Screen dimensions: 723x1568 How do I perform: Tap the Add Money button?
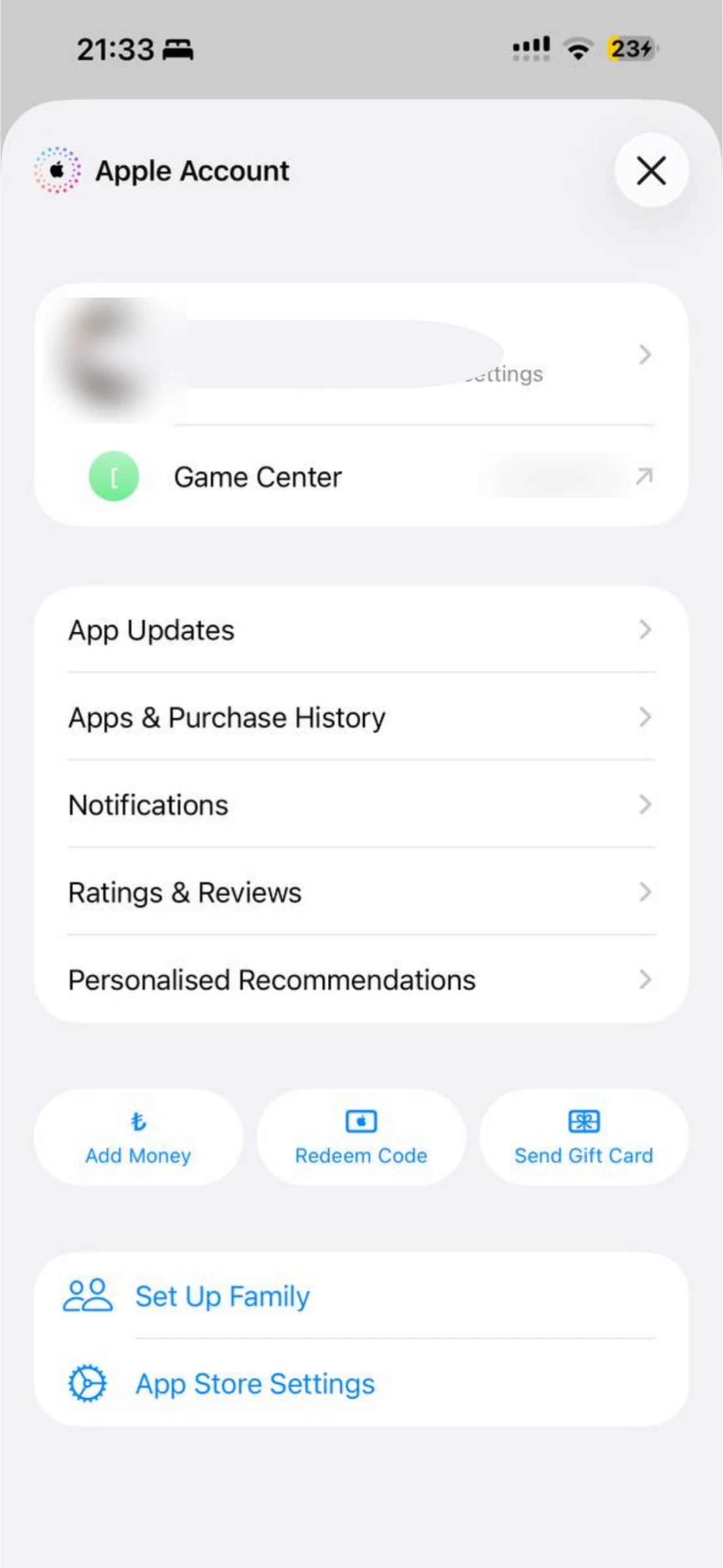pos(138,1137)
